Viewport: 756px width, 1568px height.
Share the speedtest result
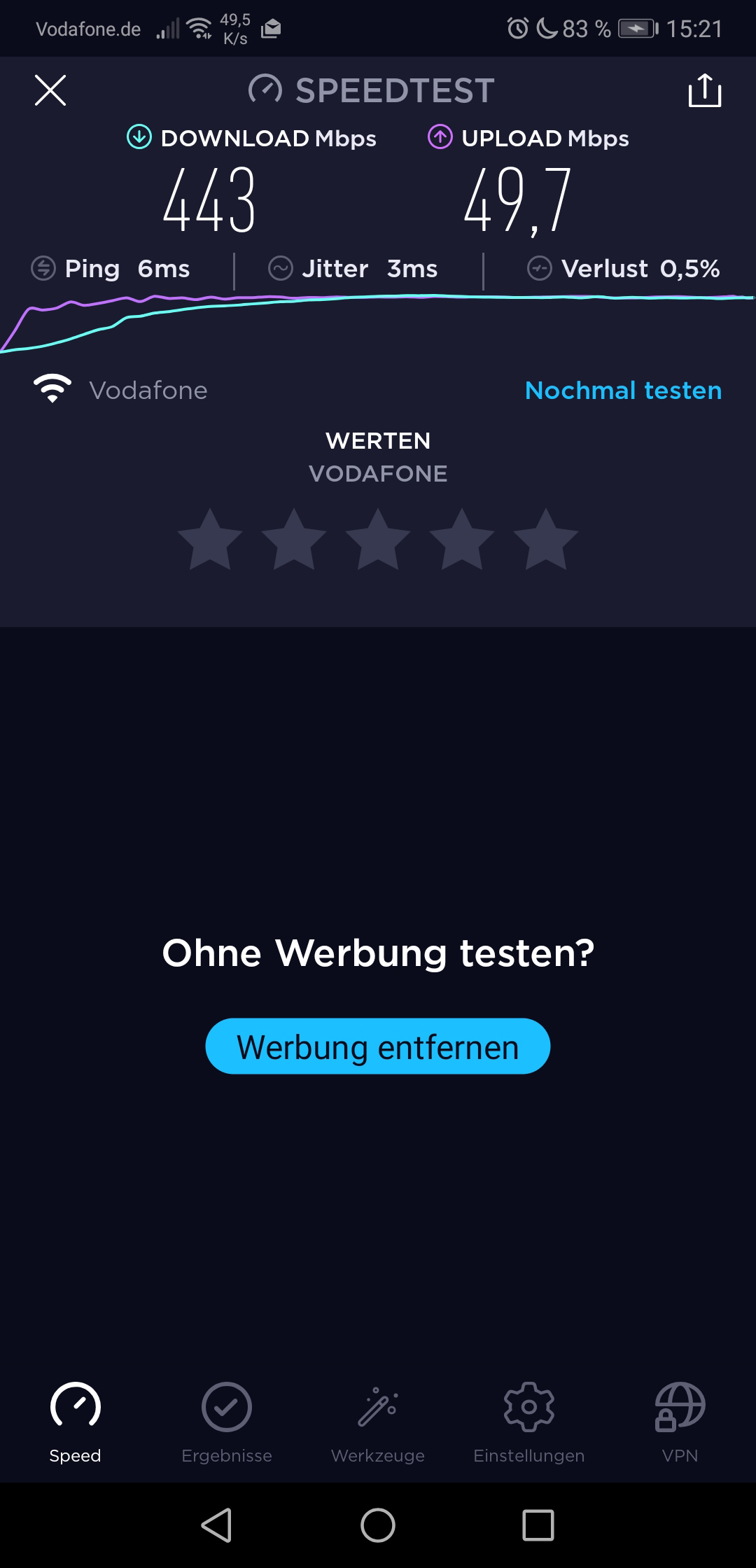705,90
